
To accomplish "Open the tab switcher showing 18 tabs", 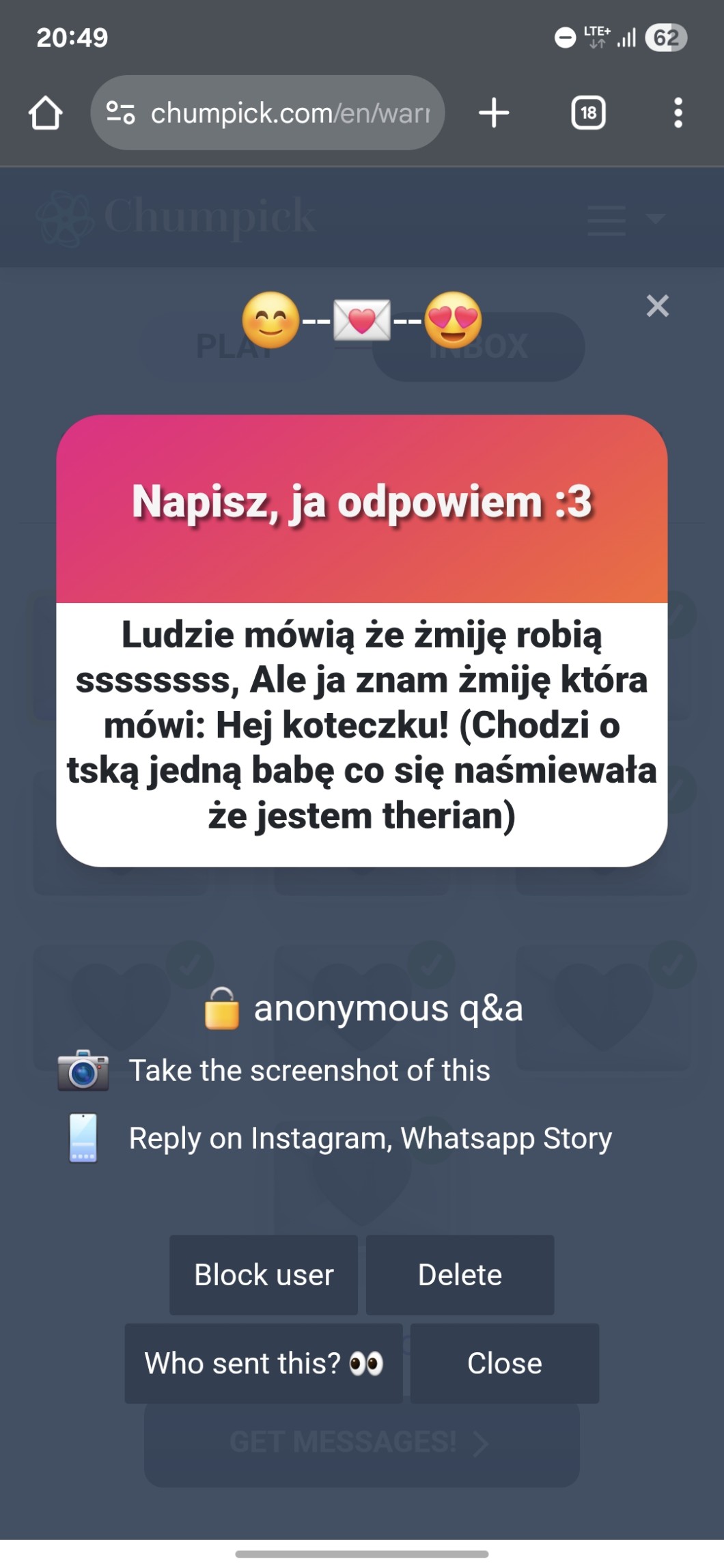I will [588, 113].
